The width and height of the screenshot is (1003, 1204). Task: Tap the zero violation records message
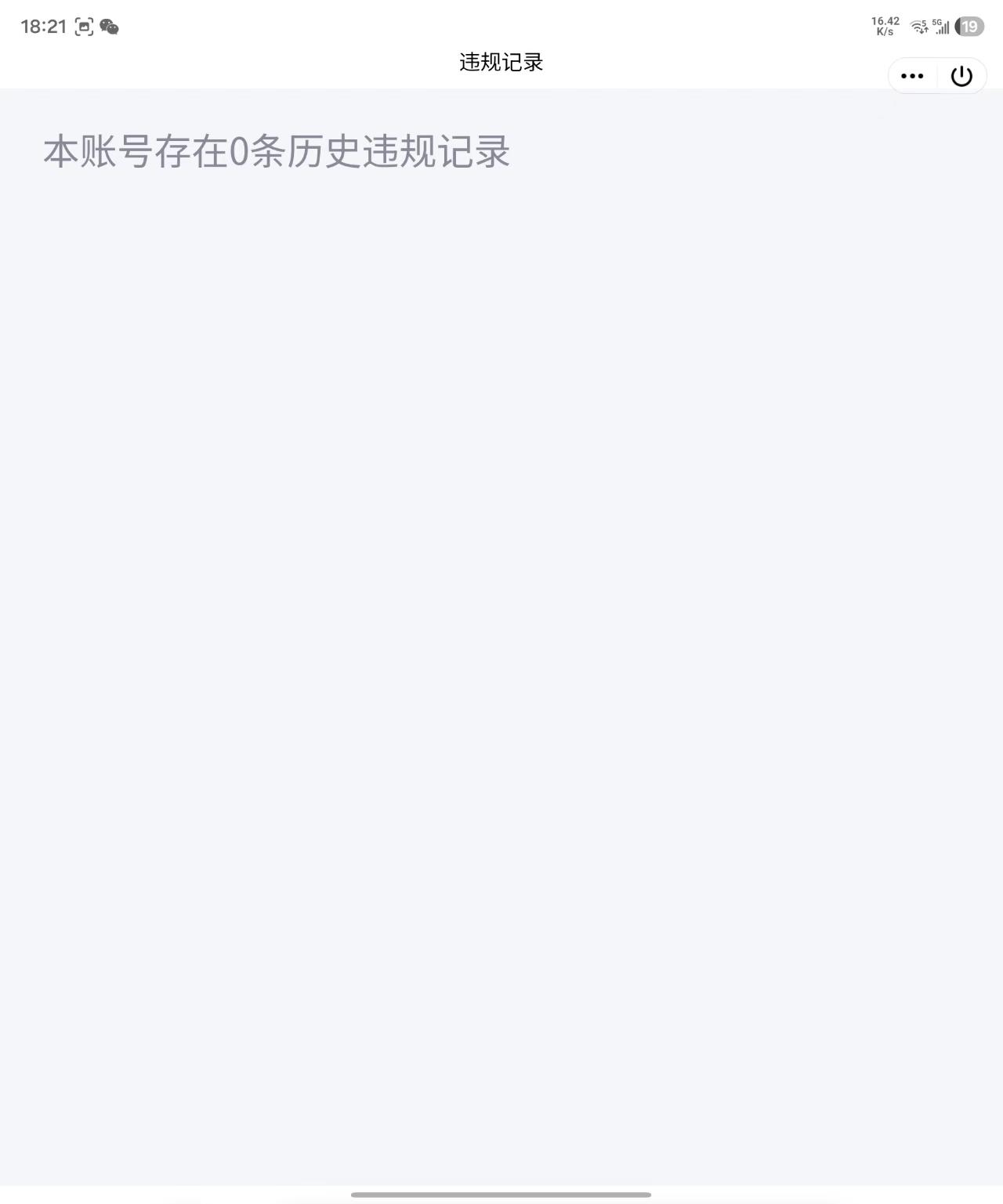click(x=276, y=154)
